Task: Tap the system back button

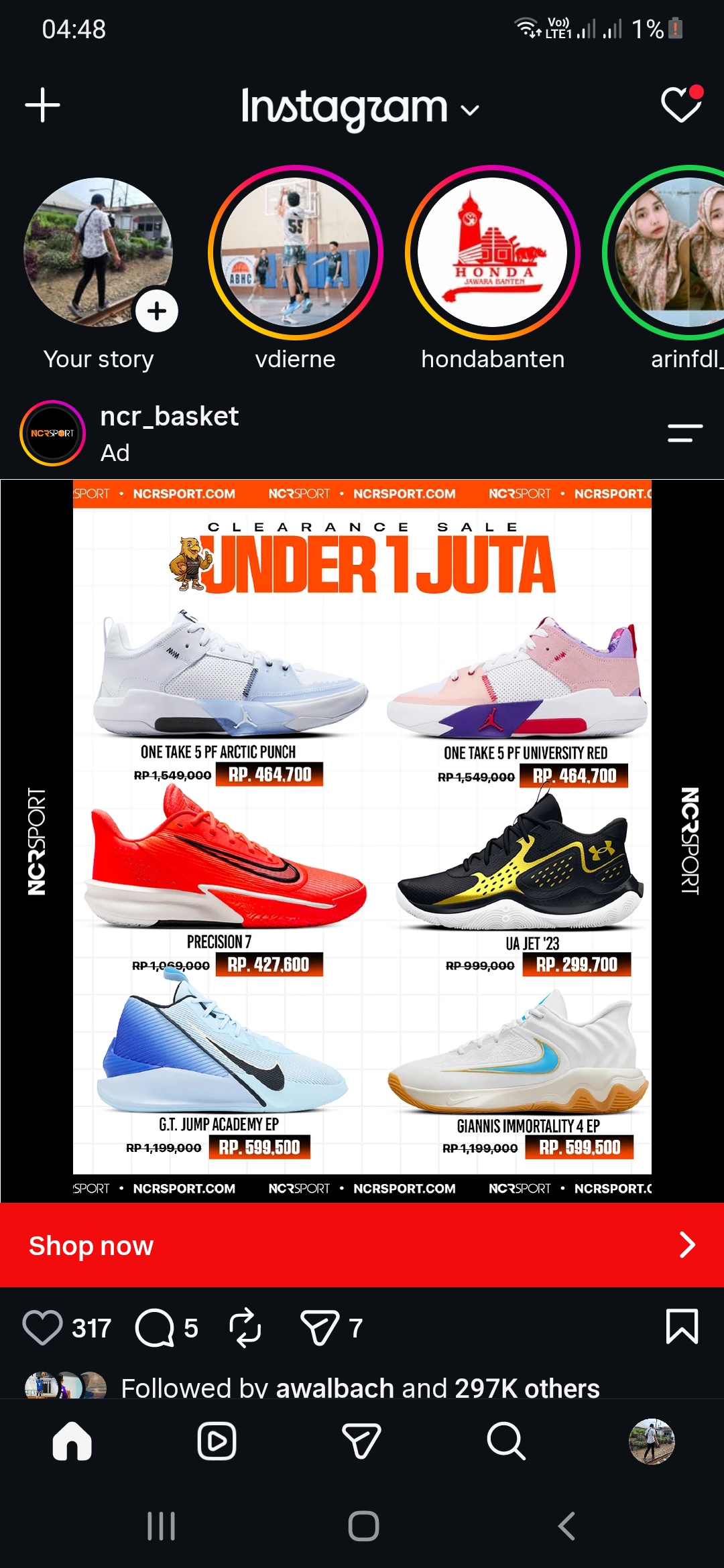Action: click(x=567, y=1526)
